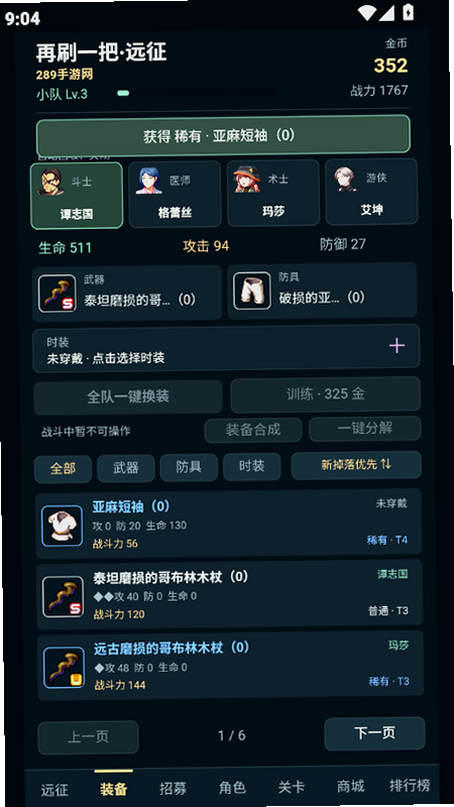Tap the 时装 row to pick an outfit
This screenshot has width=454, height=807.
pos(226,348)
